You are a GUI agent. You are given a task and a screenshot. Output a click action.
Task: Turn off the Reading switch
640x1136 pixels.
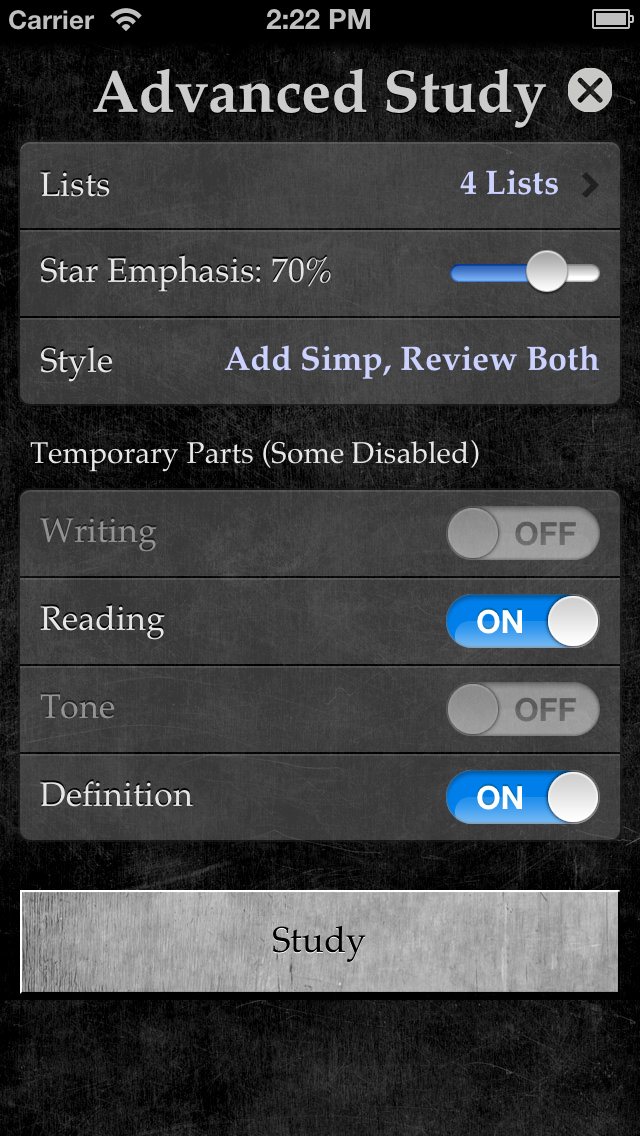tap(522, 621)
